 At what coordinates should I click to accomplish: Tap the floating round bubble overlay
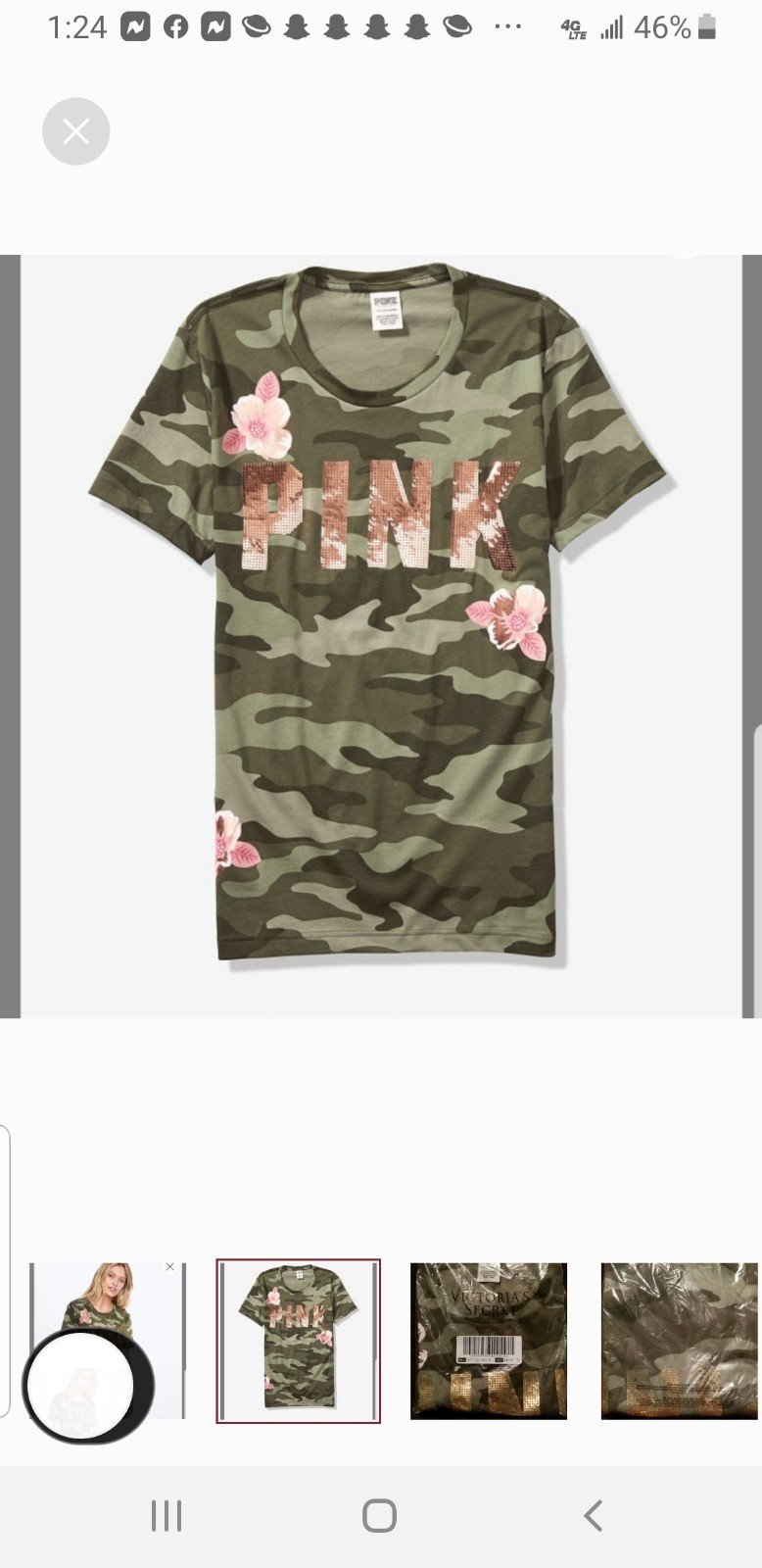[x=88, y=1386]
